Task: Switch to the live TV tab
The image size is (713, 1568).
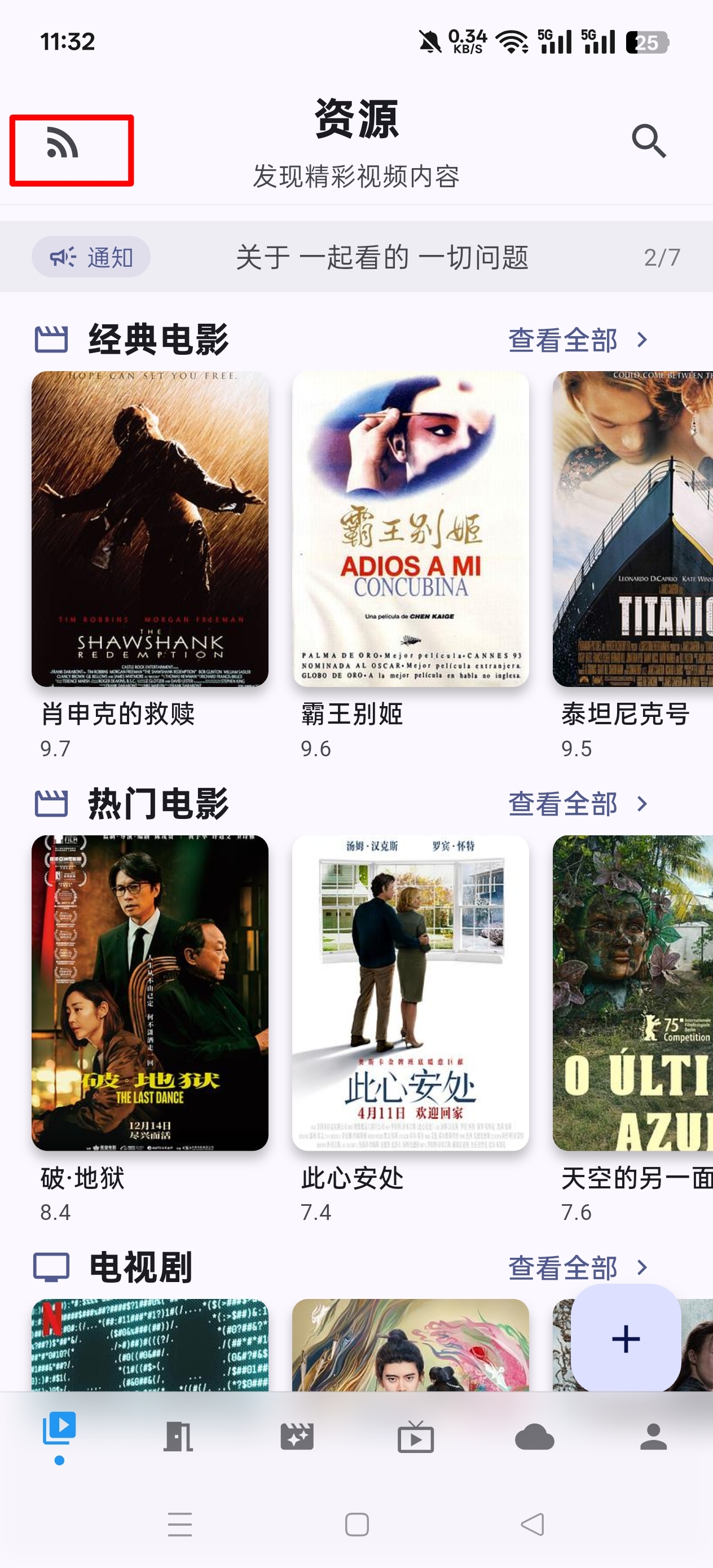Action: click(x=415, y=1437)
